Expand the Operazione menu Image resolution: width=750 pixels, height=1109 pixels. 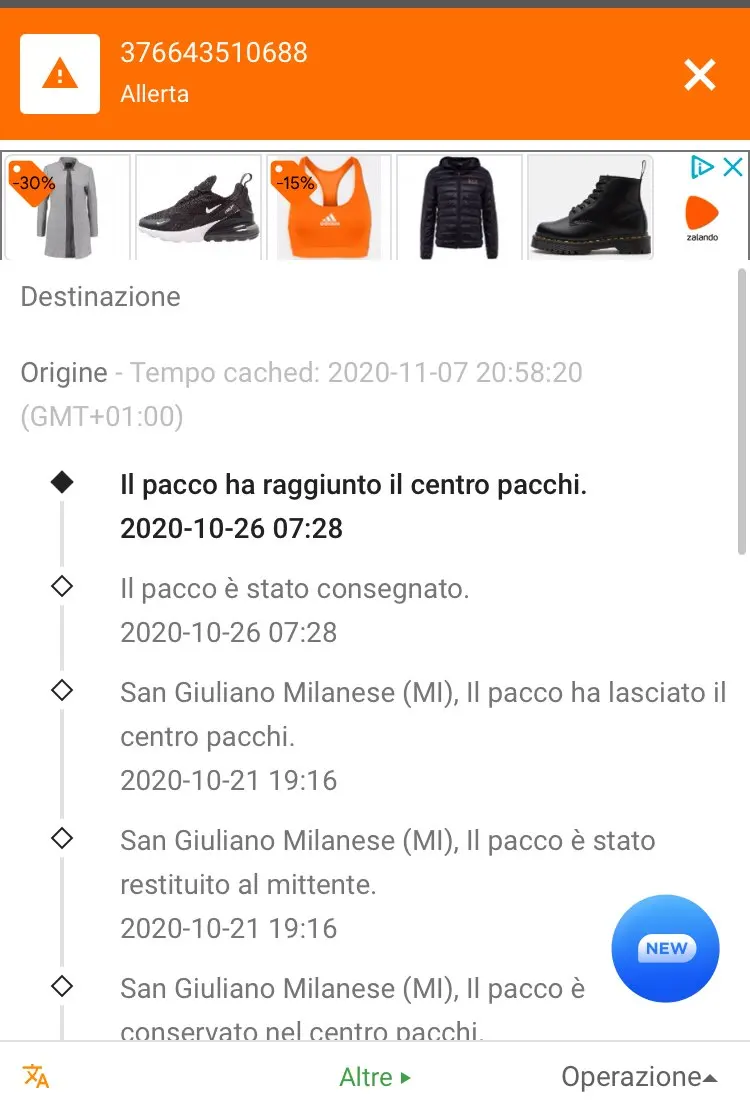(639, 1077)
